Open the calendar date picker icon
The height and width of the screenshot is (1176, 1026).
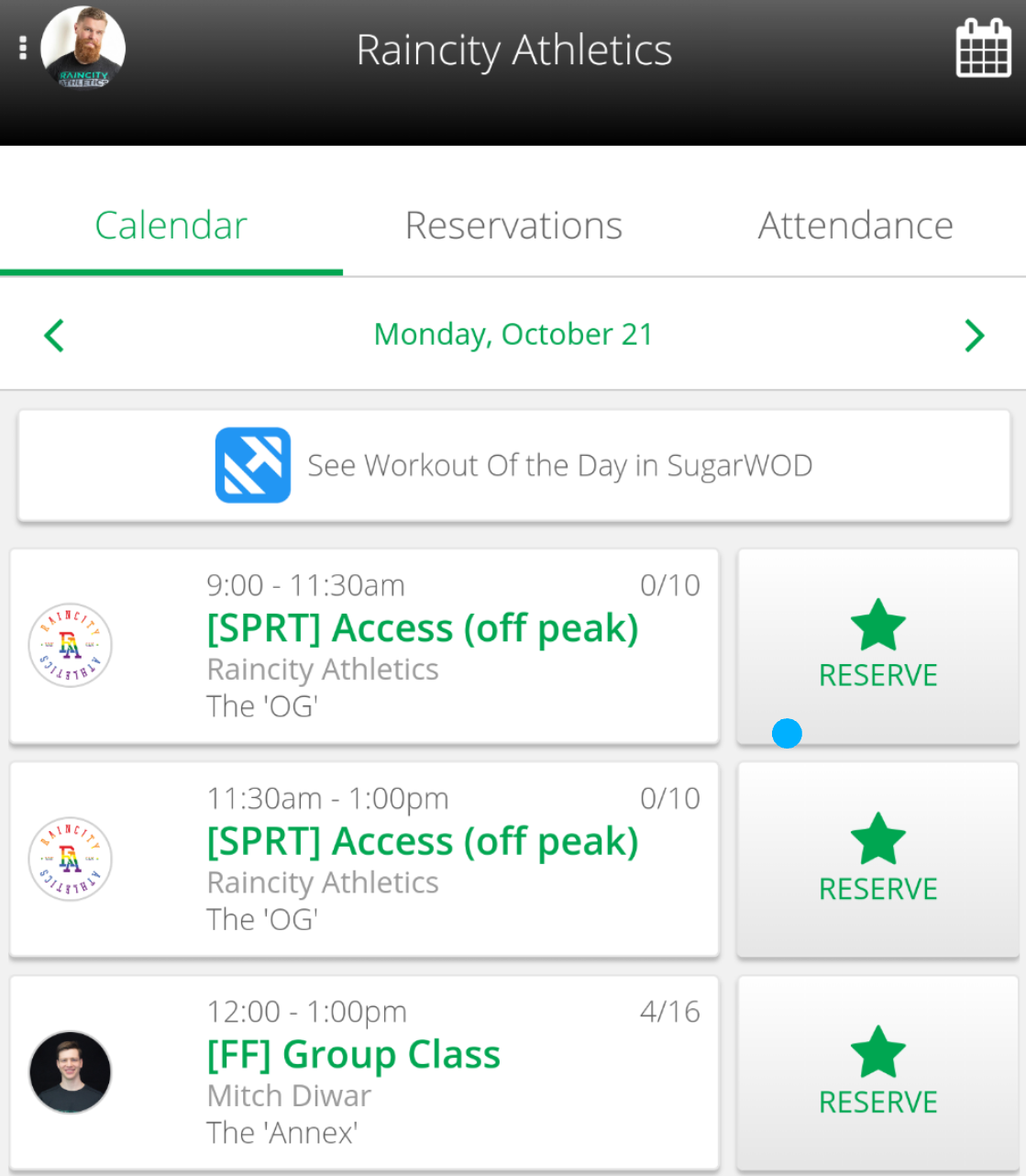[983, 49]
